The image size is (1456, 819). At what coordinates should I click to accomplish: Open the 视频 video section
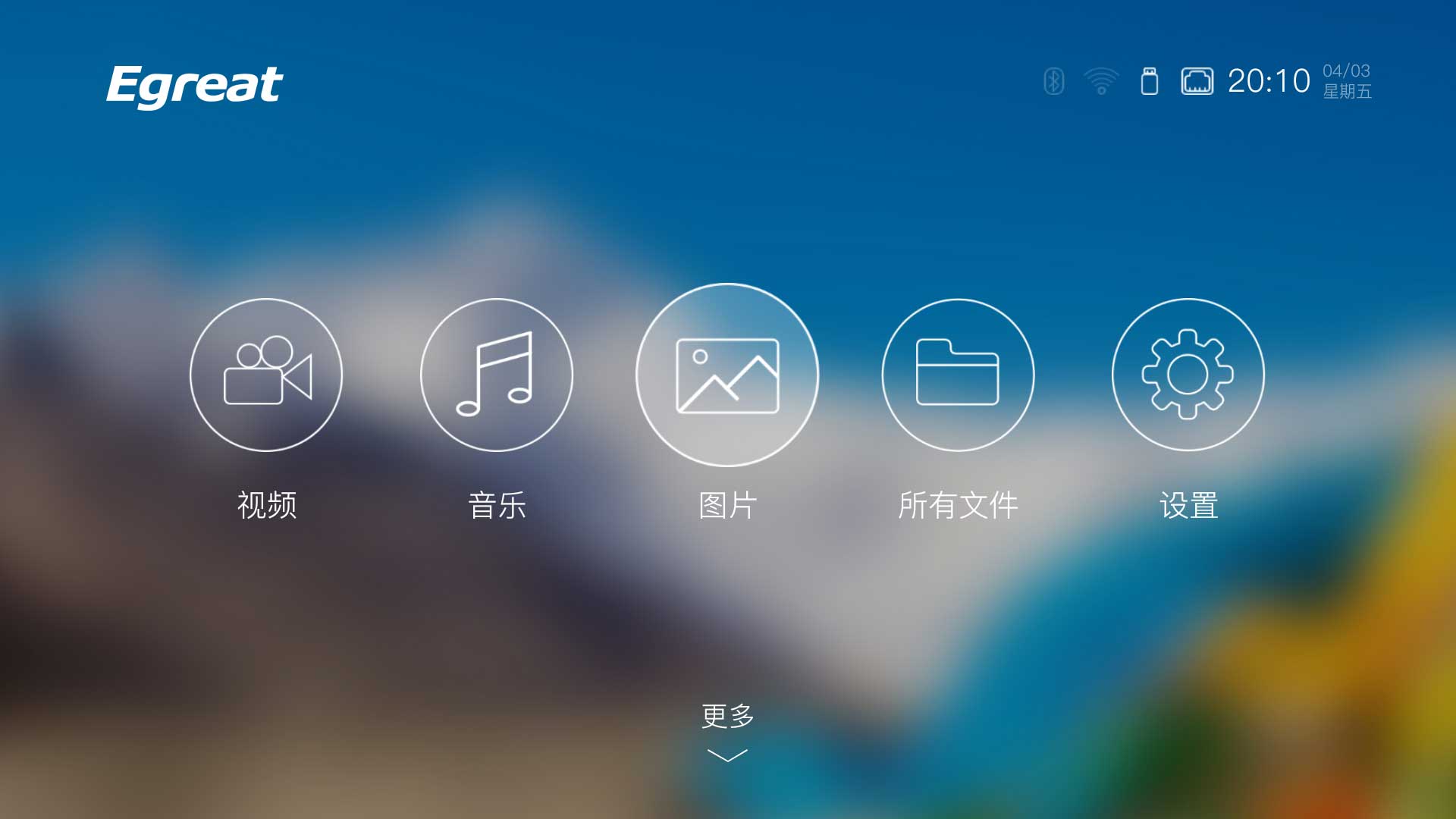(x=266, y=375)
